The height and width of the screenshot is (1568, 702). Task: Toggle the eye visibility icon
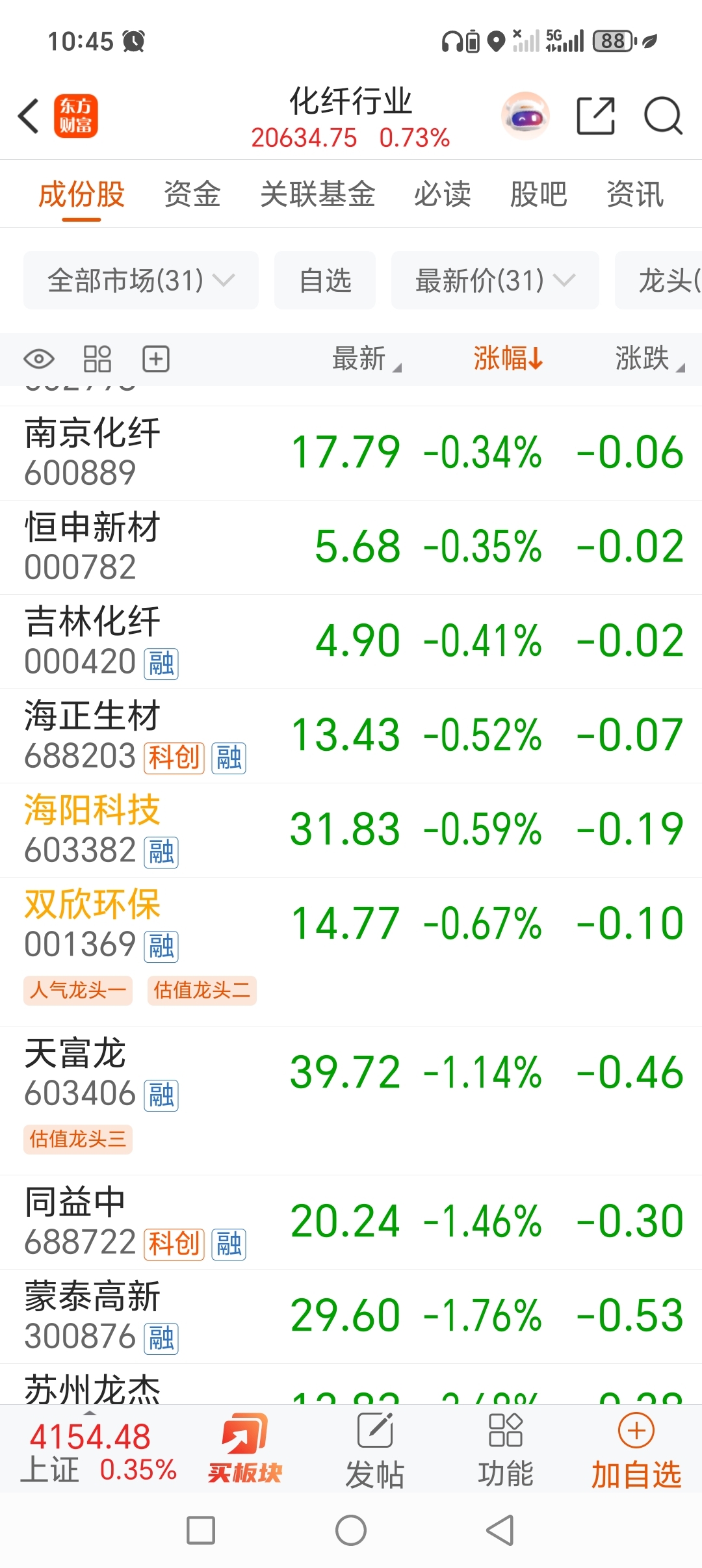[39, 359]
